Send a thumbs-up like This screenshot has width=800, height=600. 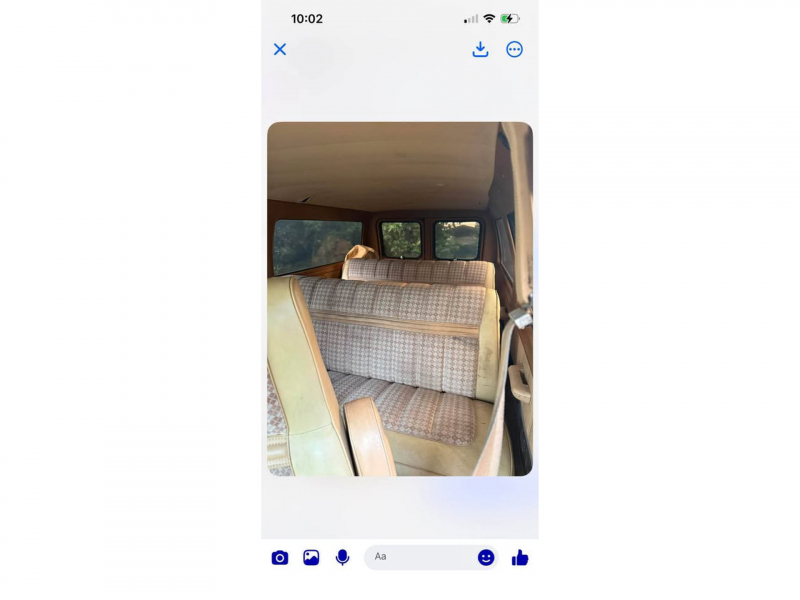coord(520,557)
